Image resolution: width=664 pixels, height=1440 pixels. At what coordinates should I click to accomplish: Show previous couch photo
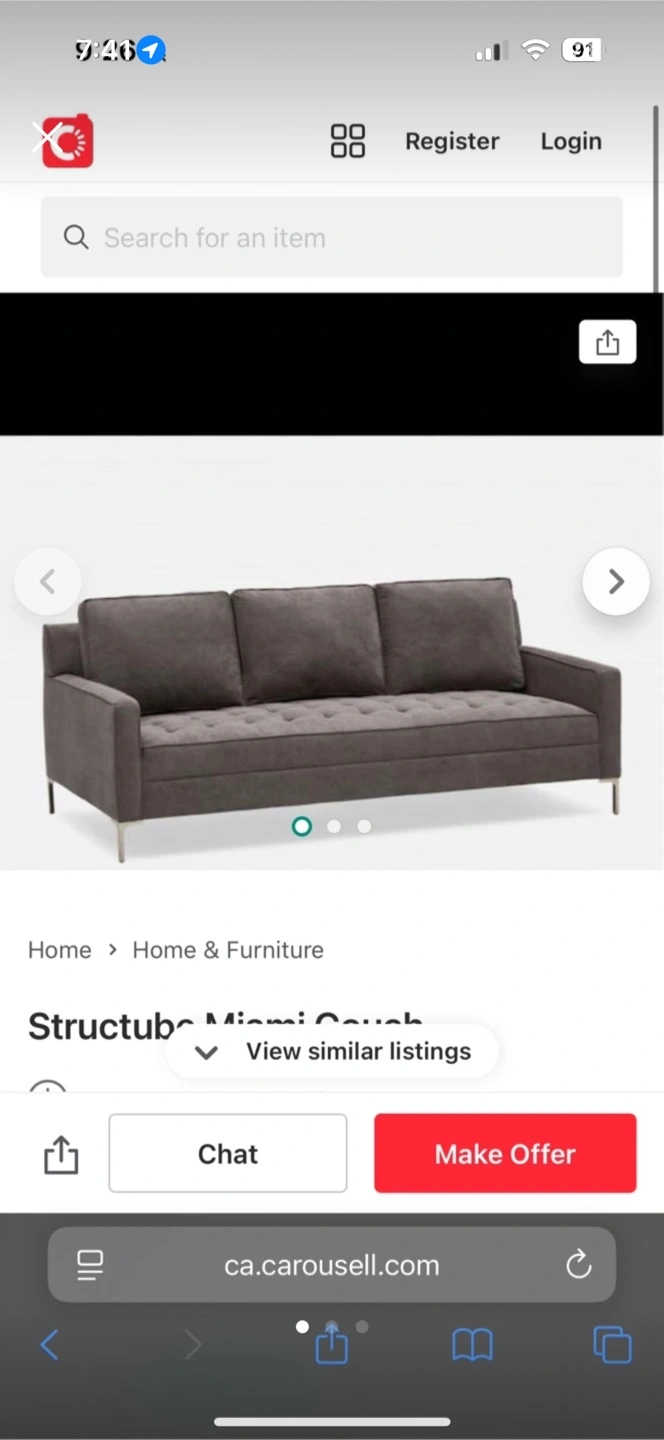pyautogui.click(x=47, y=581)
